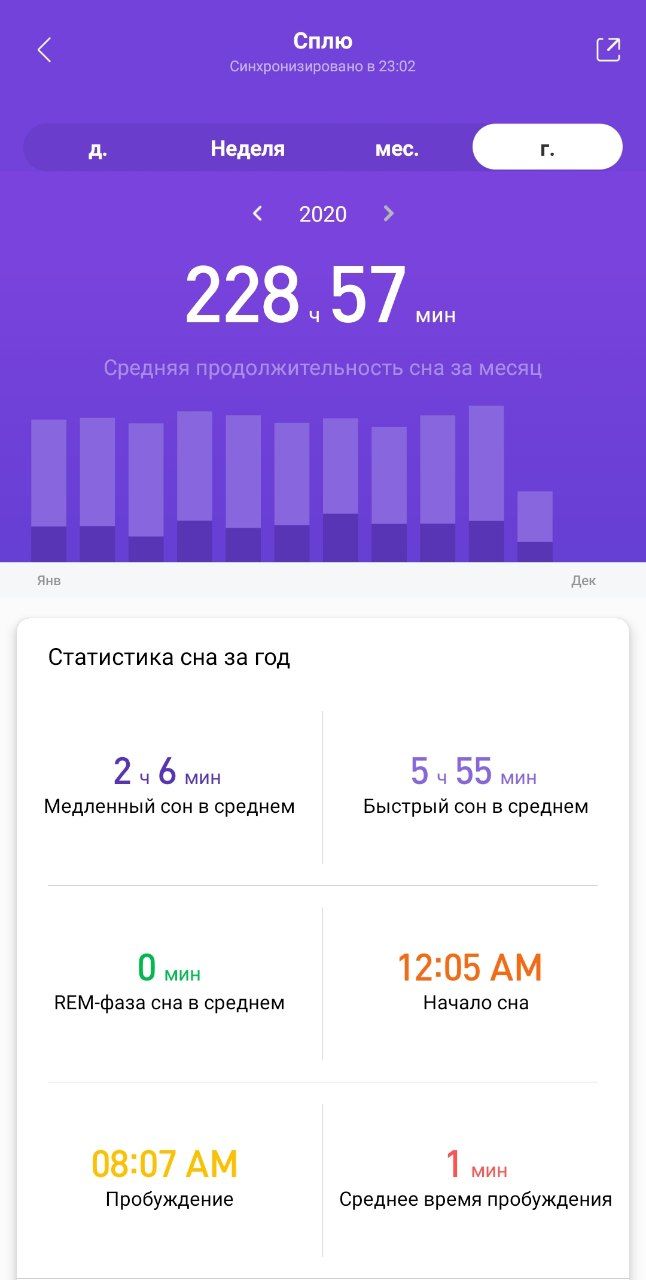This screenshot has height=1280, width=646.
Task: Switch to the daily view tab
Action: click(x=98, y=149)
